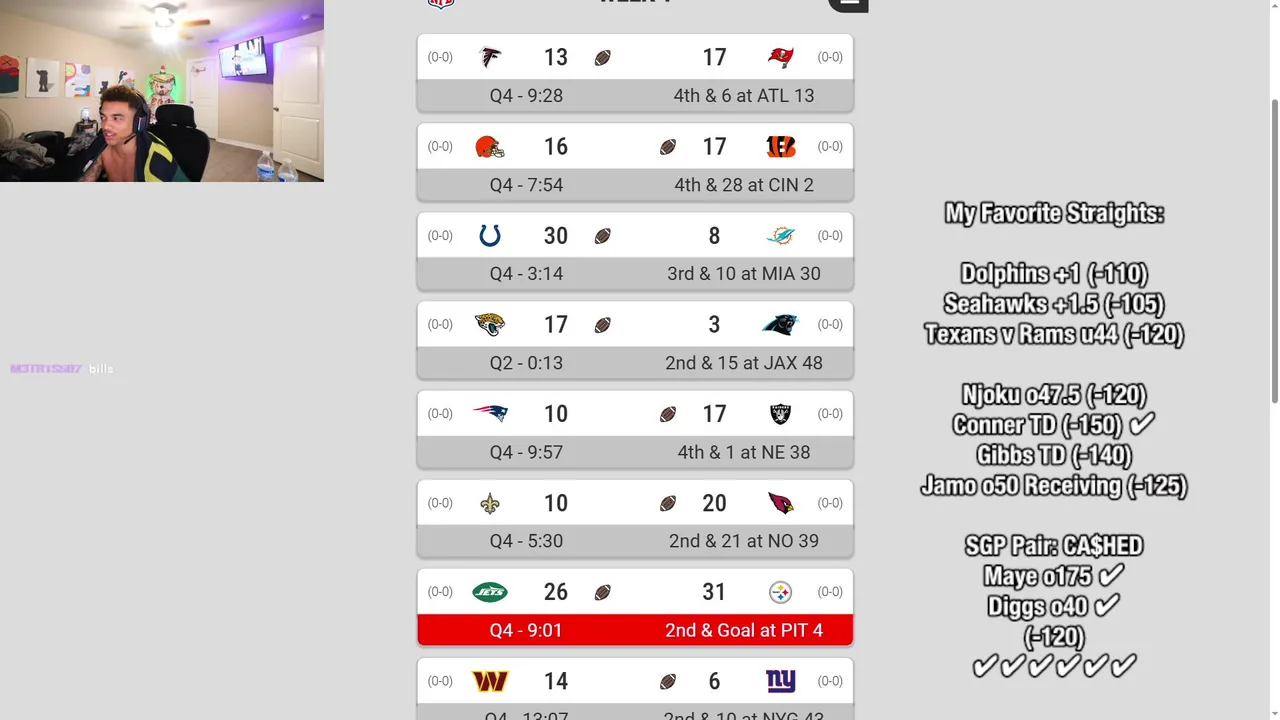
Task: Open the Commanders vs Giants game card
Action: 635,692
